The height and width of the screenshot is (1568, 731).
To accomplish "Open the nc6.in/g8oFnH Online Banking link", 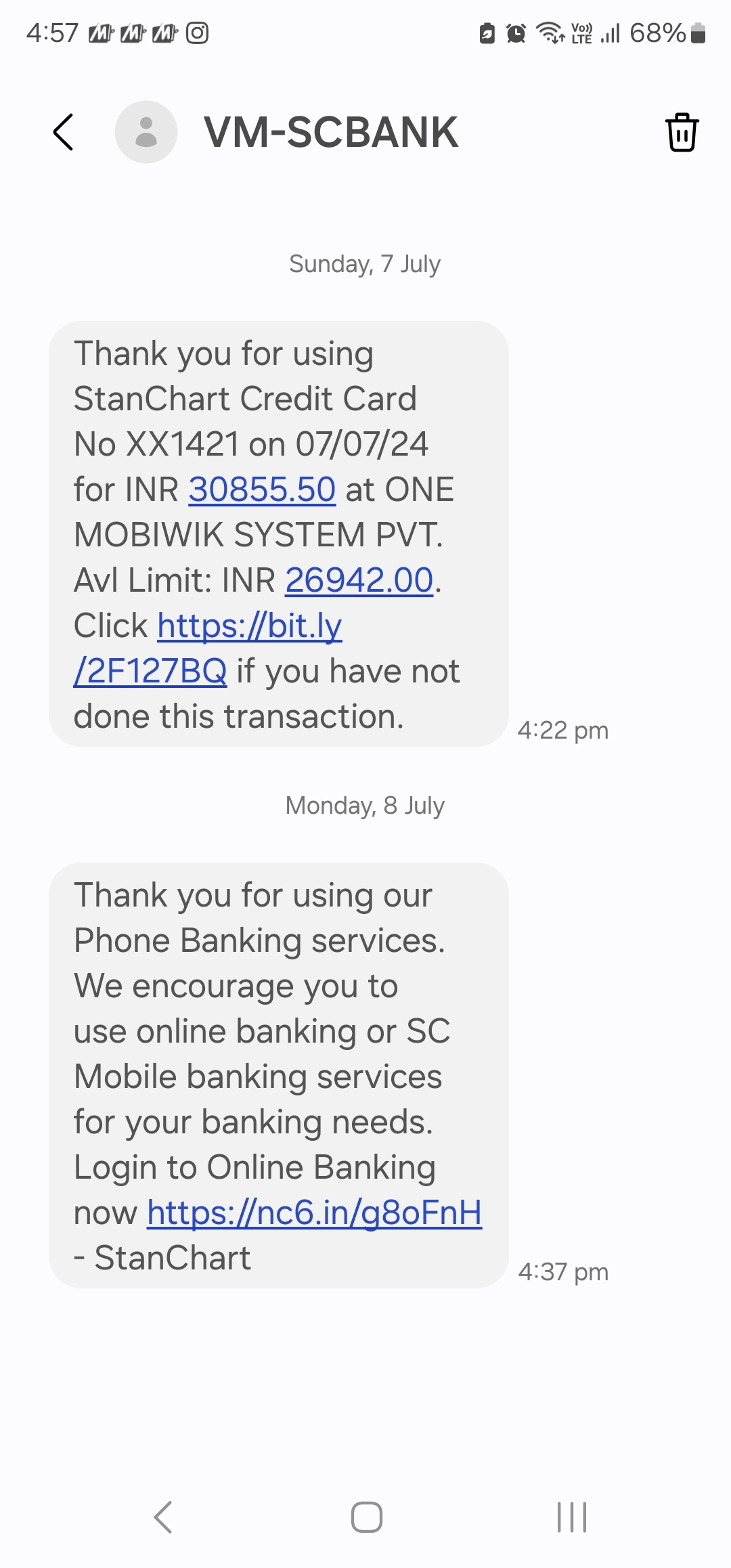I will [x=314, y=1213].
